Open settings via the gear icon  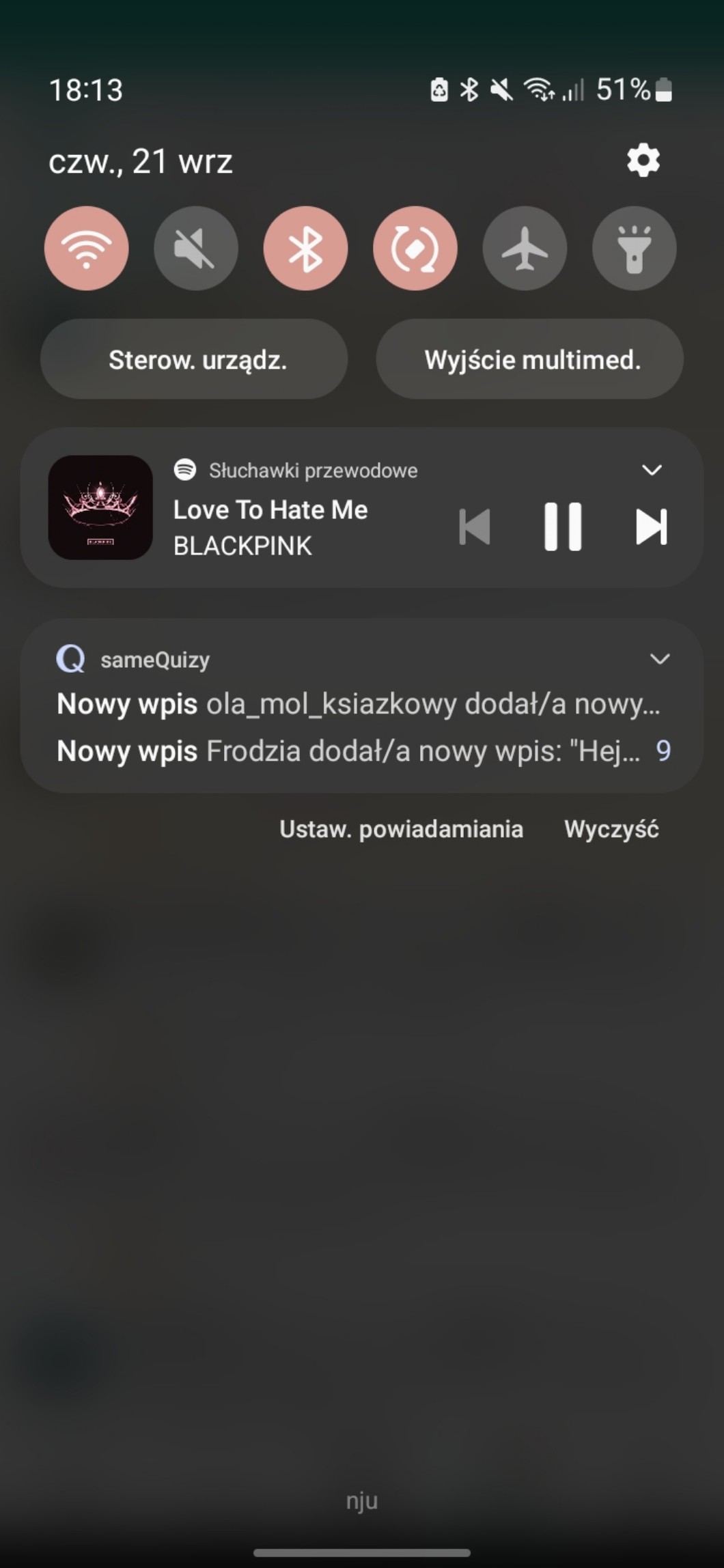click(643, 161)
